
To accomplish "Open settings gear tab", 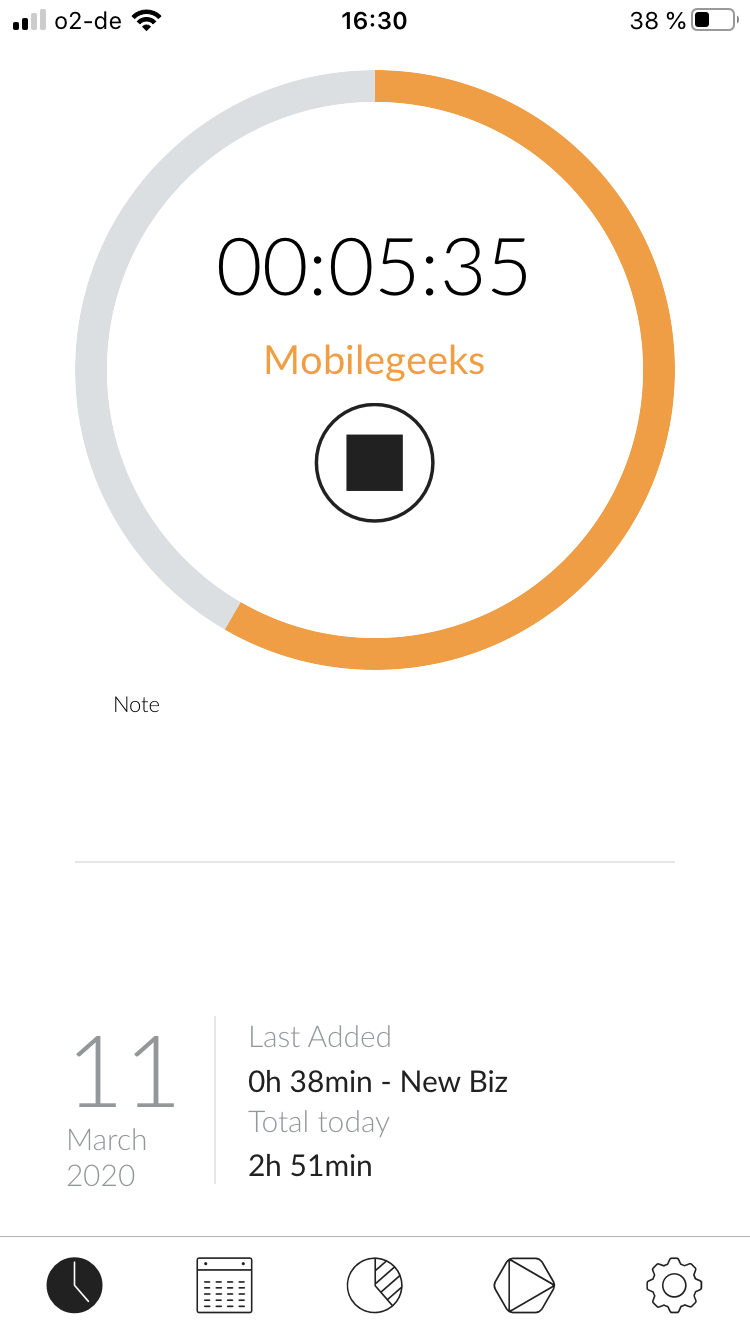I will pyautogui.click(x=674, y=1284).
